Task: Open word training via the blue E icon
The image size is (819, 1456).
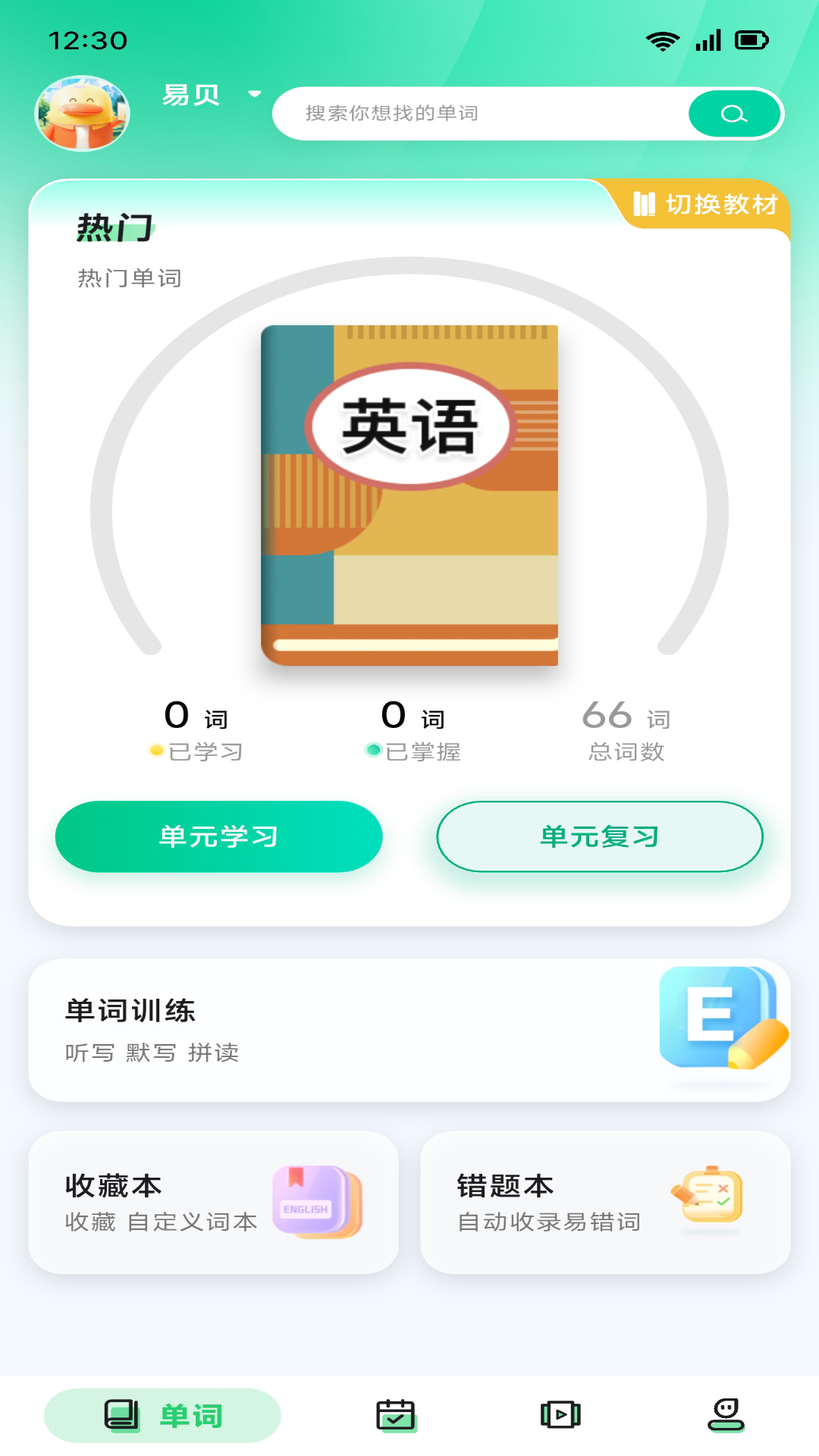Action: [715, 1018]
